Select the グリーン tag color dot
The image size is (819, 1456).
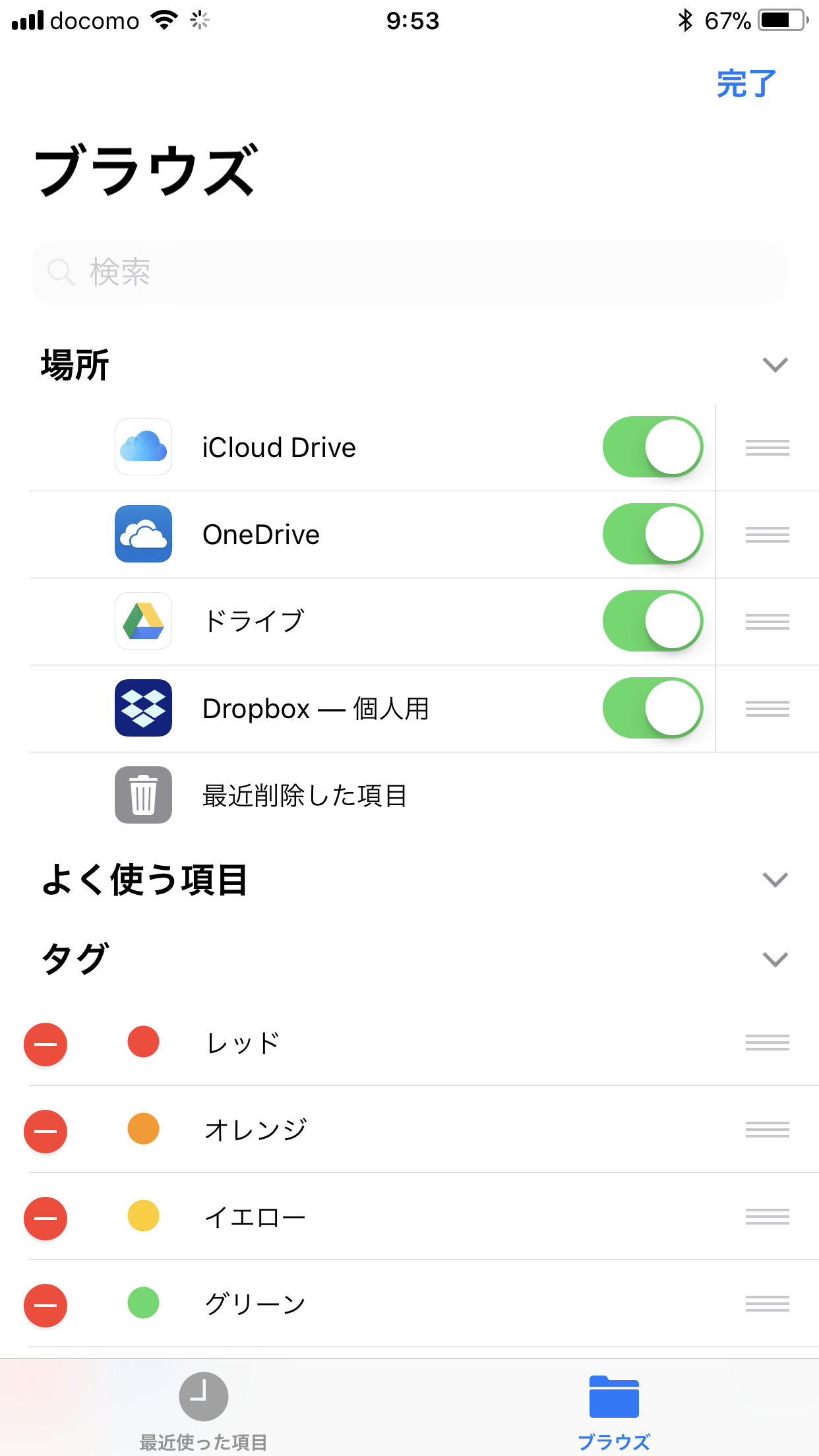[143, 1302]
